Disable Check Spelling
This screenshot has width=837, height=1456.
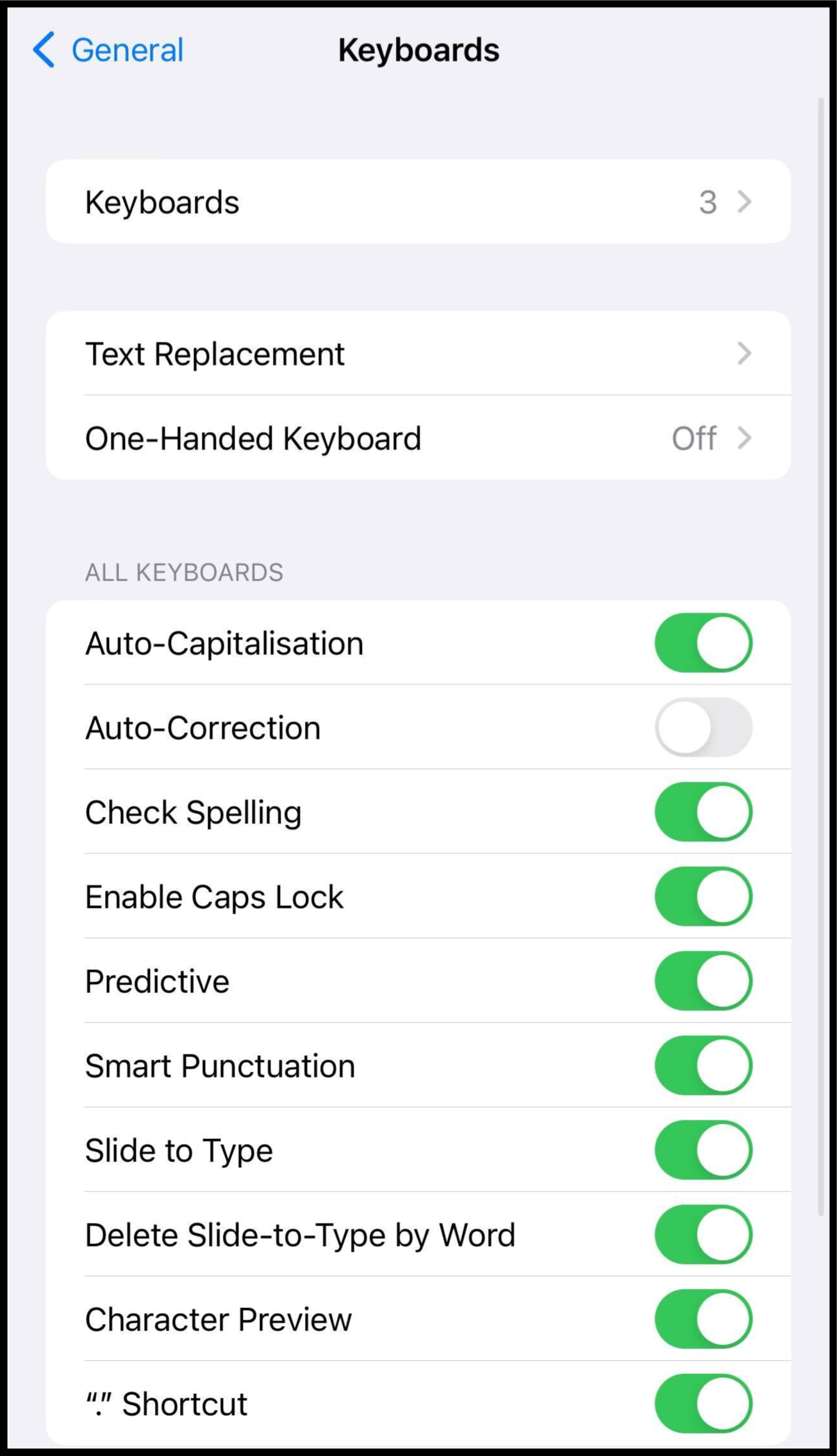point(703,812)
